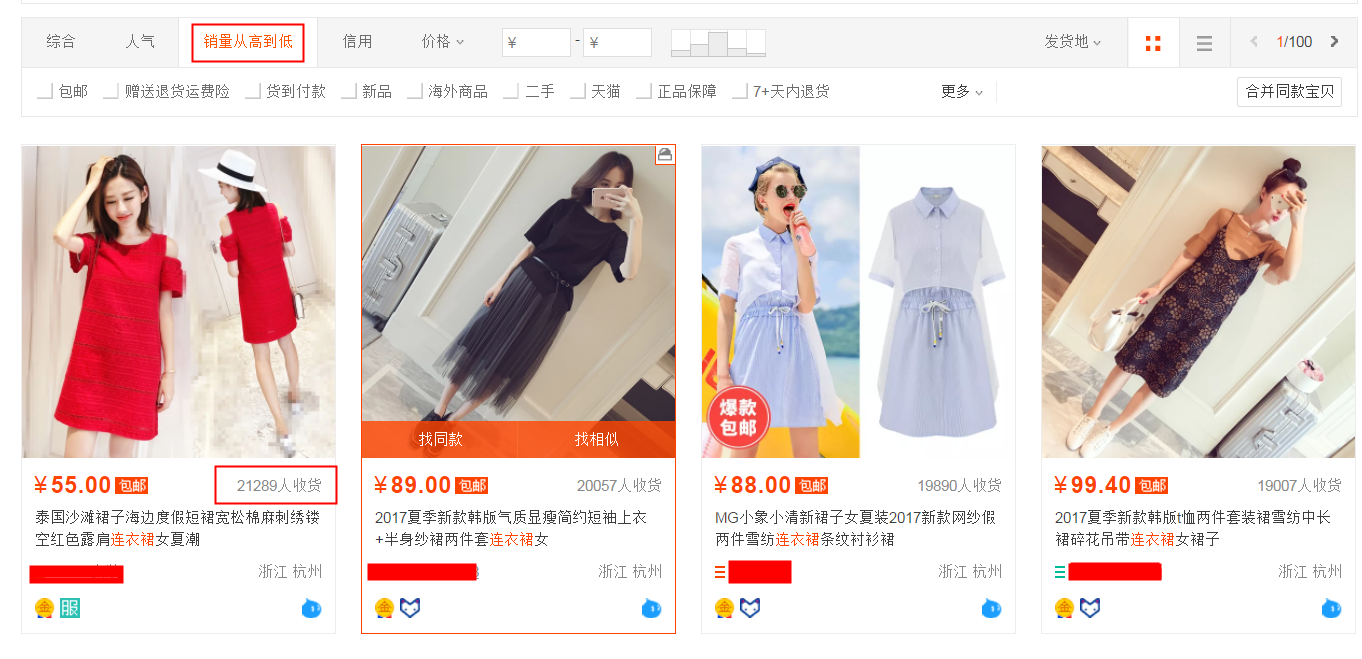Open the 发货地 location dropdown
The image size is (1362, 659).
tap(1072, 42)
